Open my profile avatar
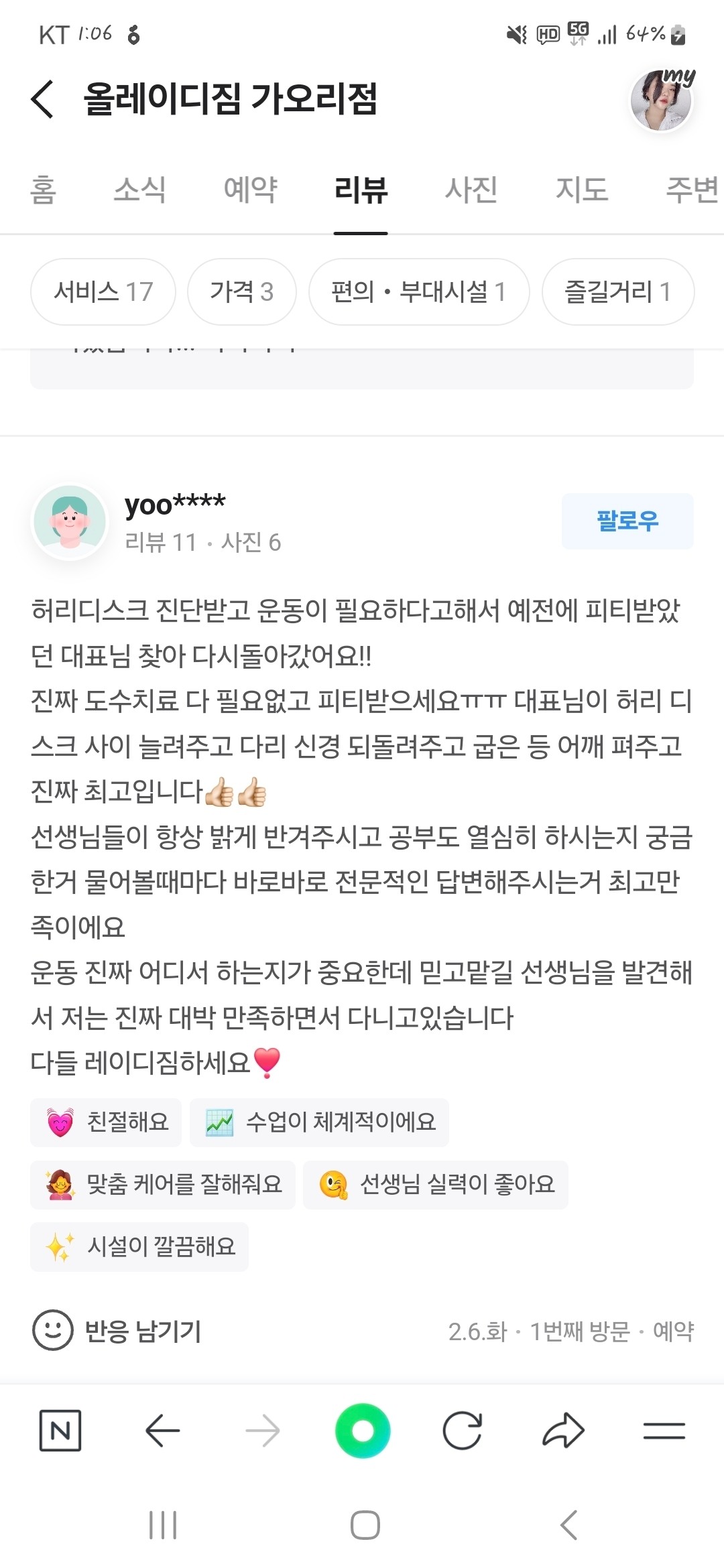 click(661, 101)
